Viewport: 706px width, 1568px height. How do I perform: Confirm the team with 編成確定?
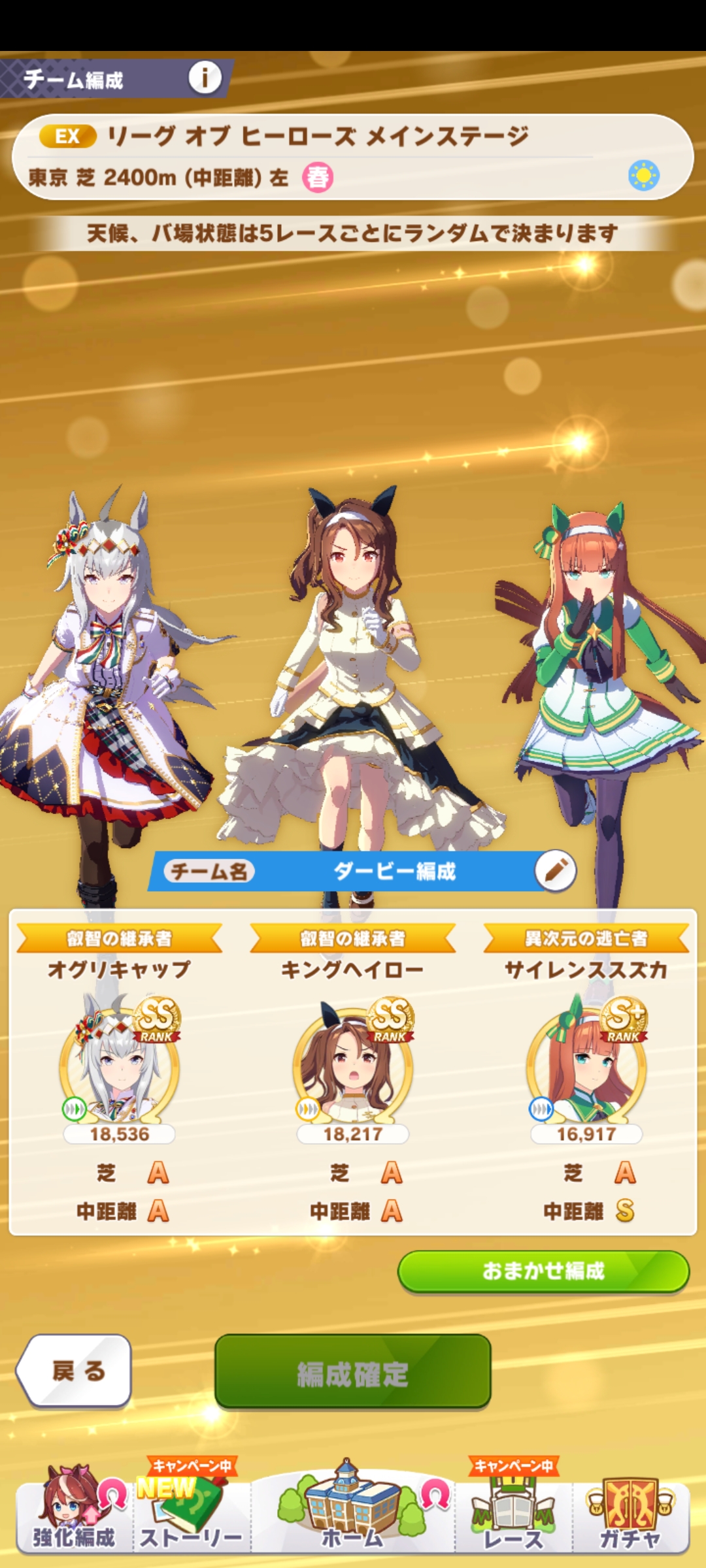point(352,1371)
